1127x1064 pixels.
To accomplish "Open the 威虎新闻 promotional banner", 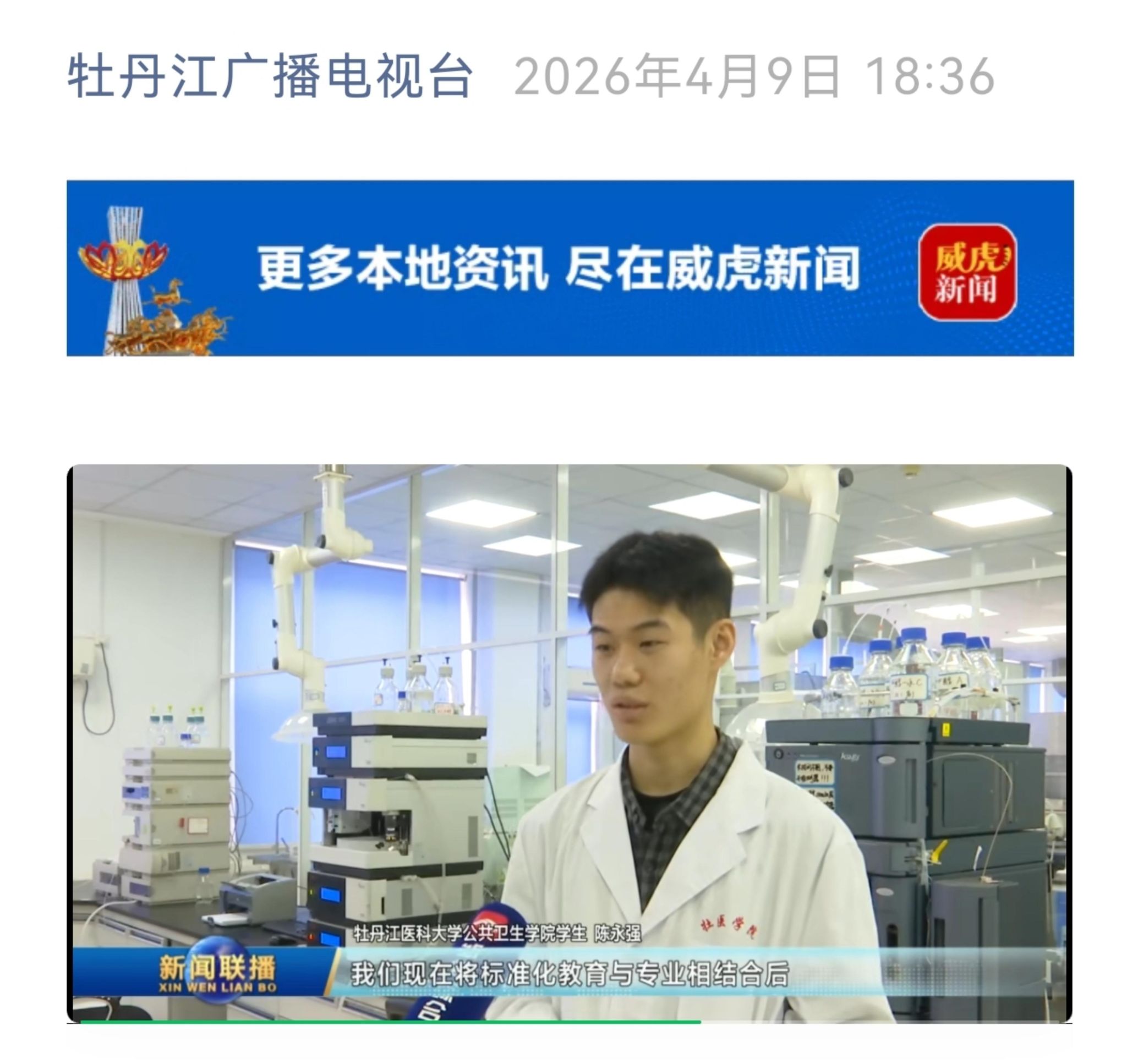I will tap(570, 268).
